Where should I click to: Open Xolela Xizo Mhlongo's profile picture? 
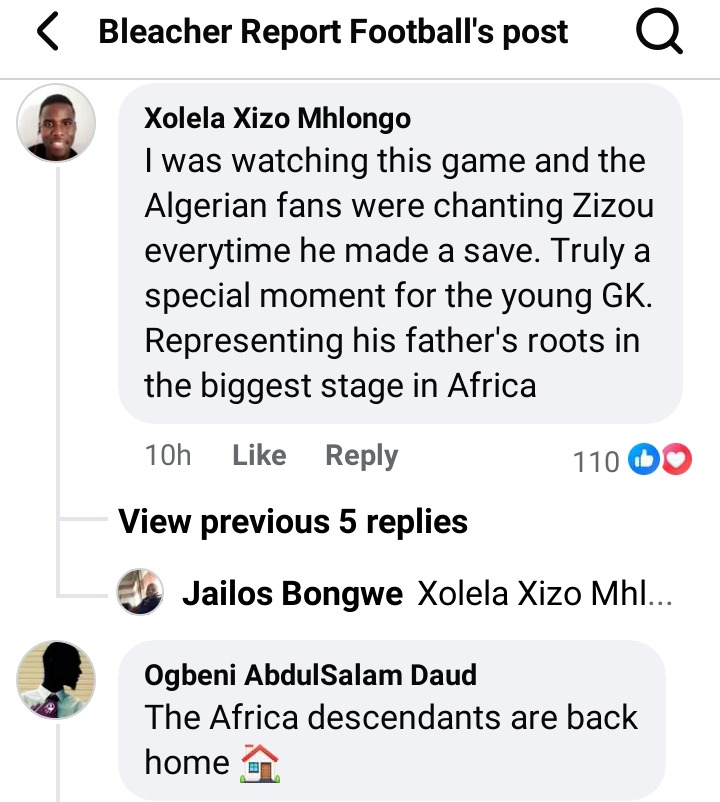click(57, 122)
